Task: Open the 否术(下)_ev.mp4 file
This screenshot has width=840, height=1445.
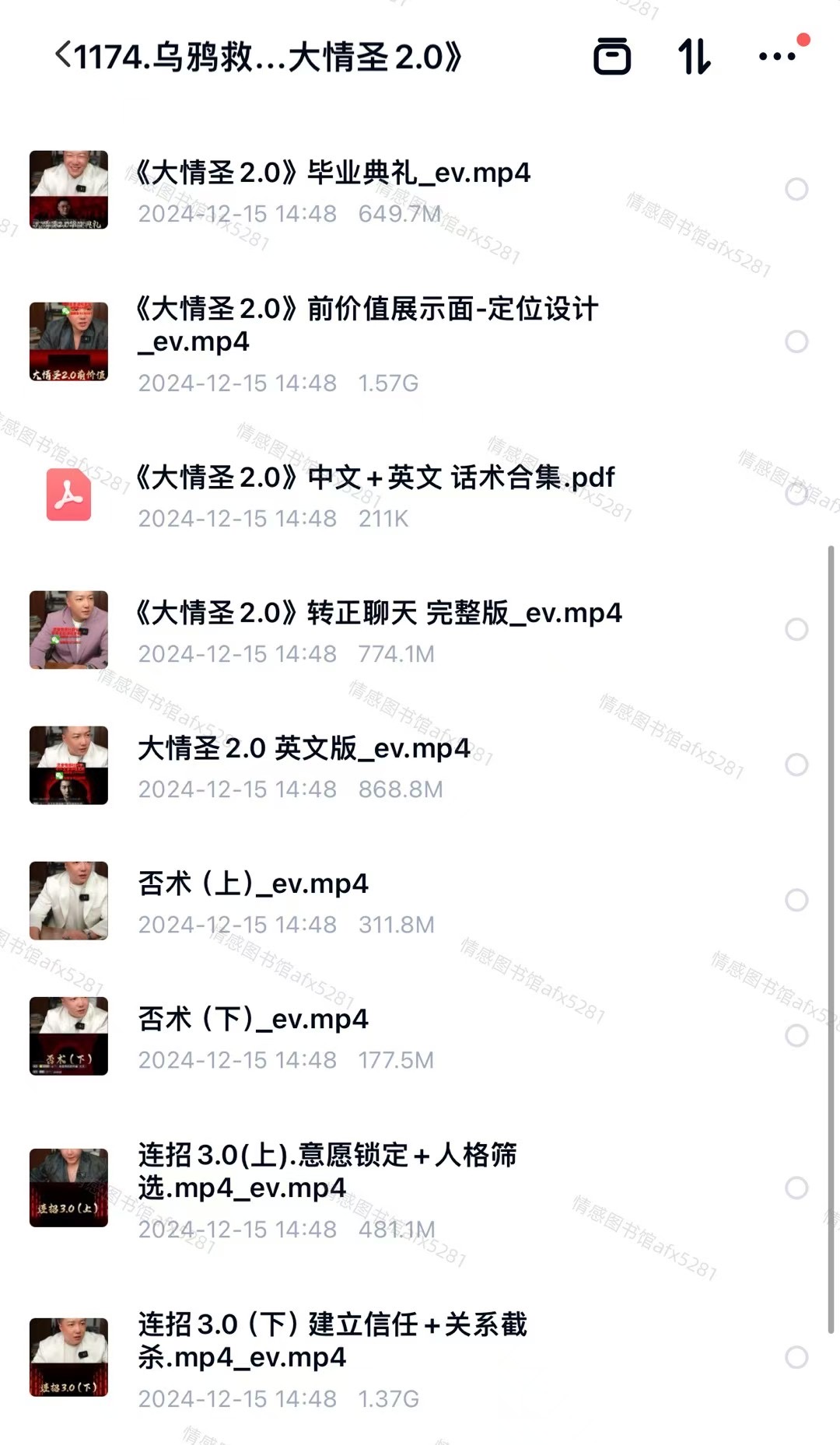Action: 254,1019
